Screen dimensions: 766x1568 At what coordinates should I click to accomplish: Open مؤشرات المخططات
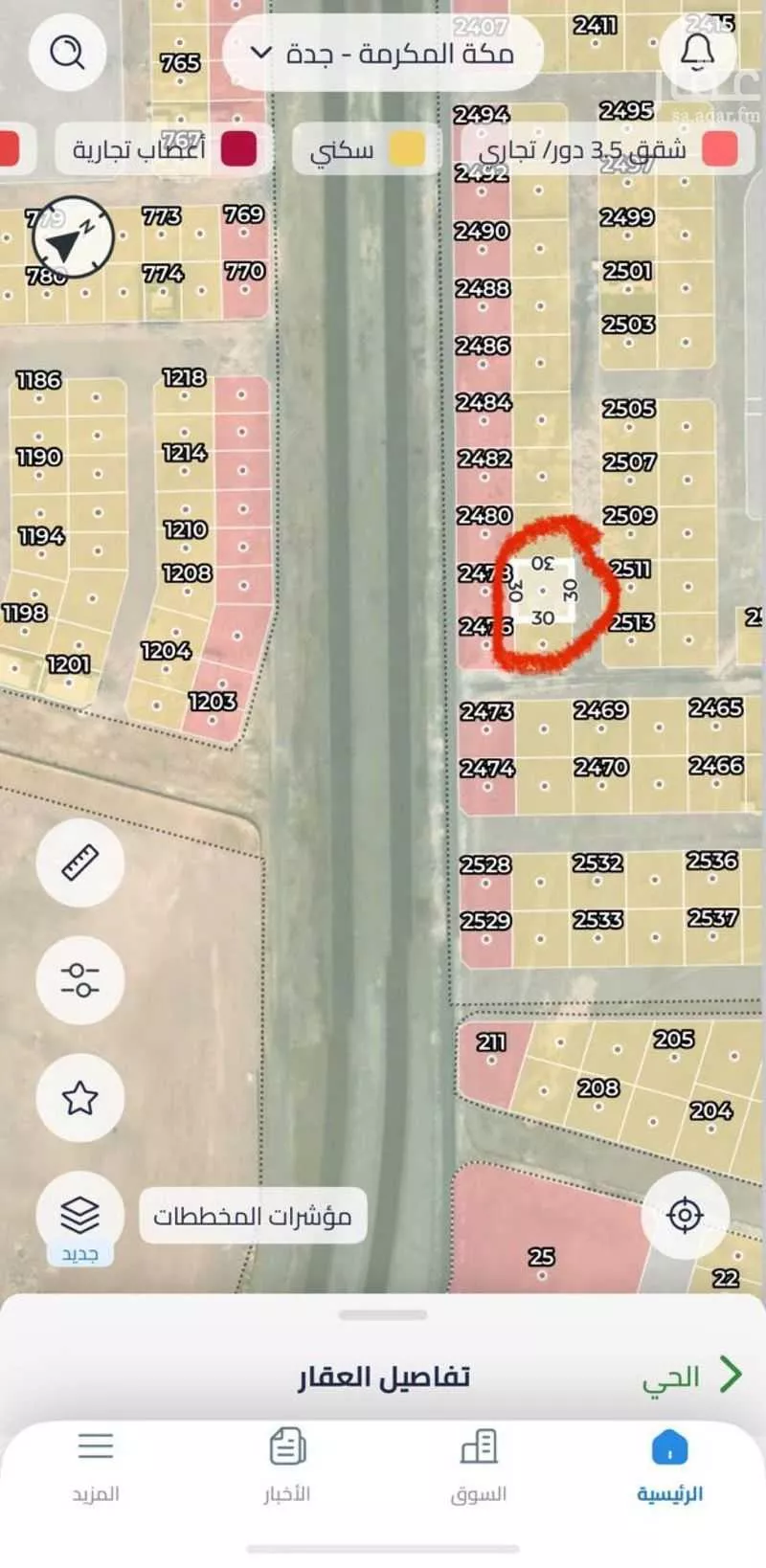coord(253,1216)
